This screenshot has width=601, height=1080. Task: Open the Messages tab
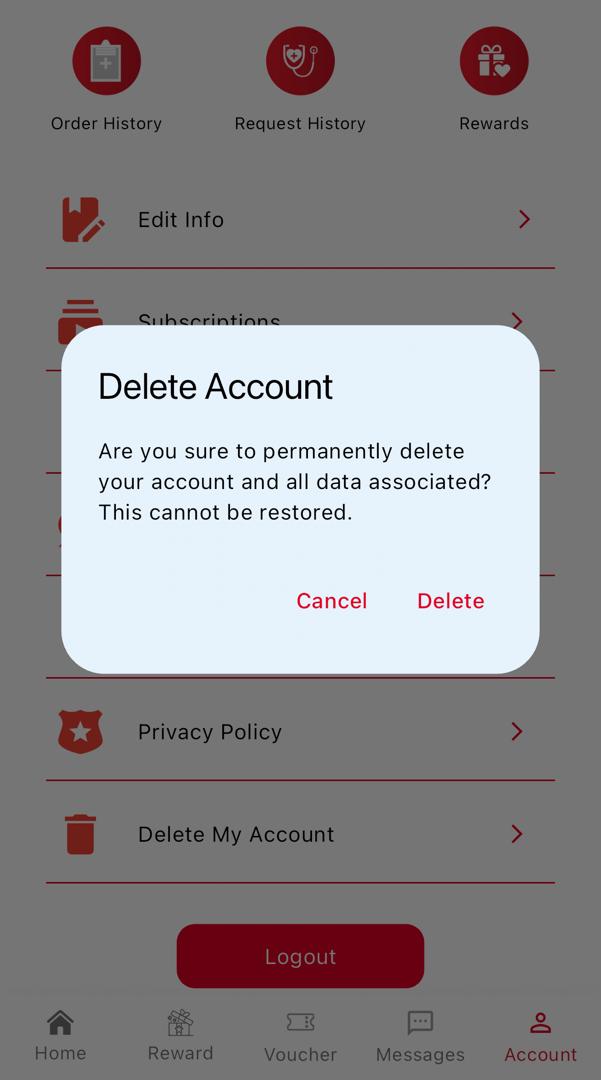point(420,1037)
